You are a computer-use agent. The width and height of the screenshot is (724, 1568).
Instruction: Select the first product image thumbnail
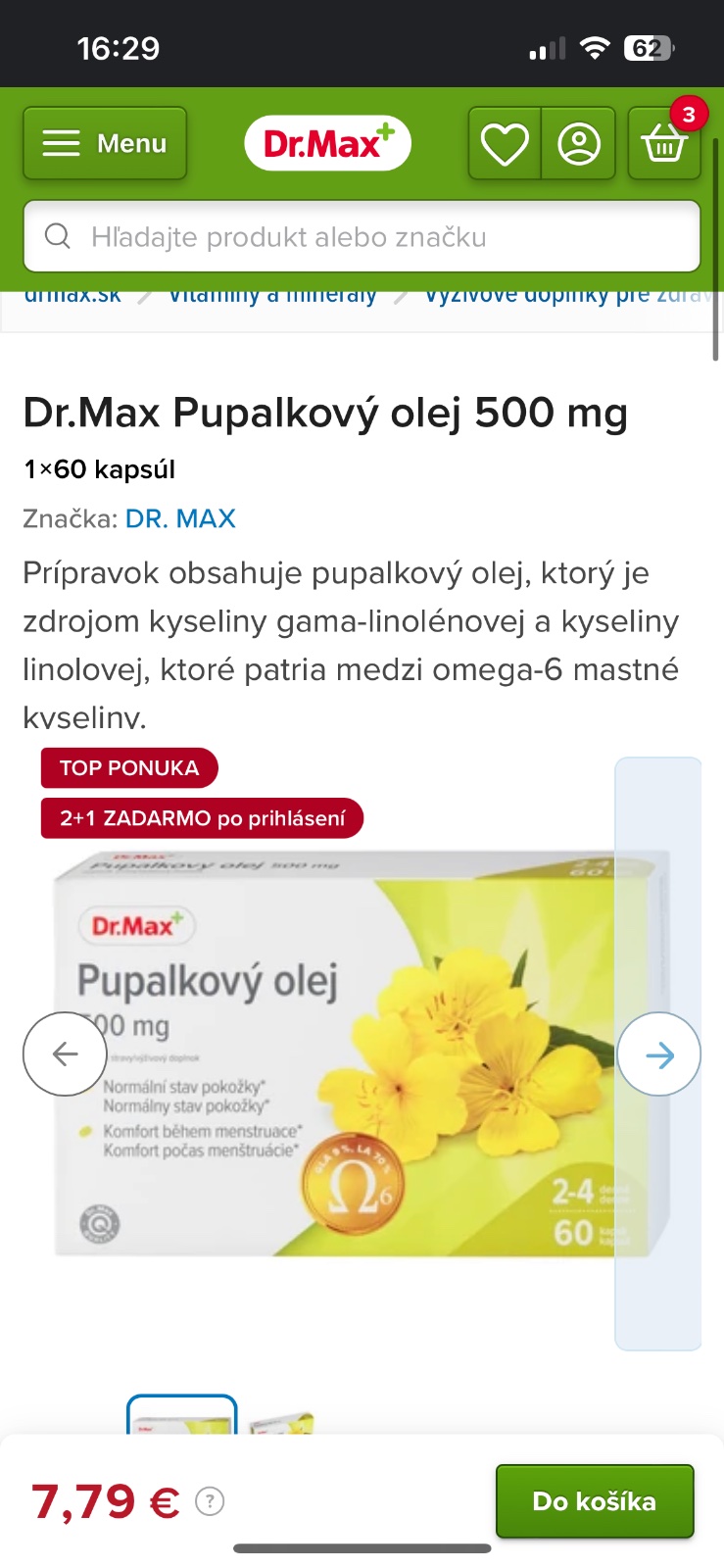point(182,1416)
